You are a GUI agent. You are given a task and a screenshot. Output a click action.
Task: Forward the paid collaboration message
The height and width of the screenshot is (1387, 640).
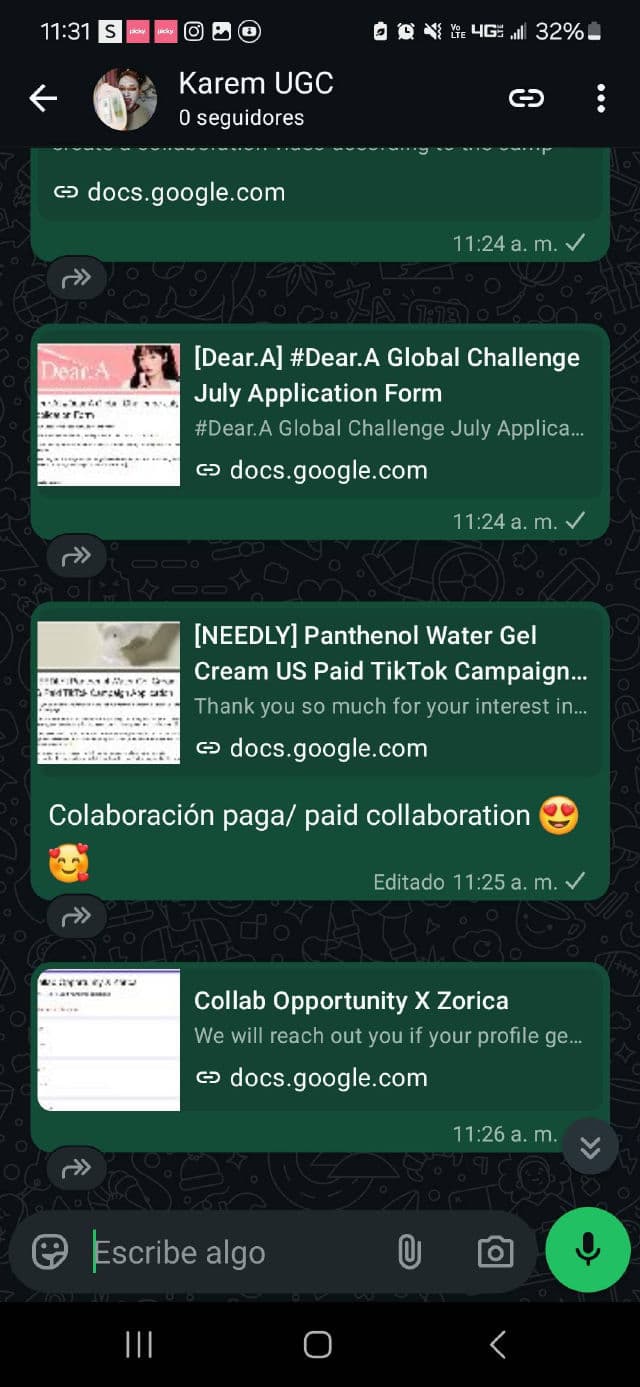76,916
